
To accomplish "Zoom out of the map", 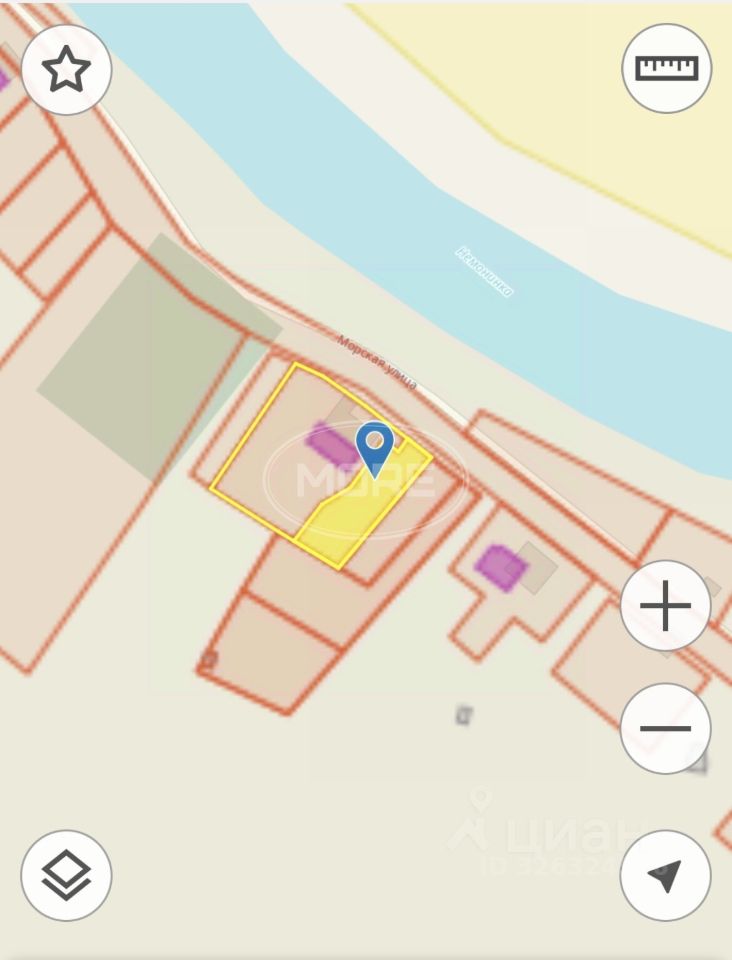I will [x=665, y=728].
